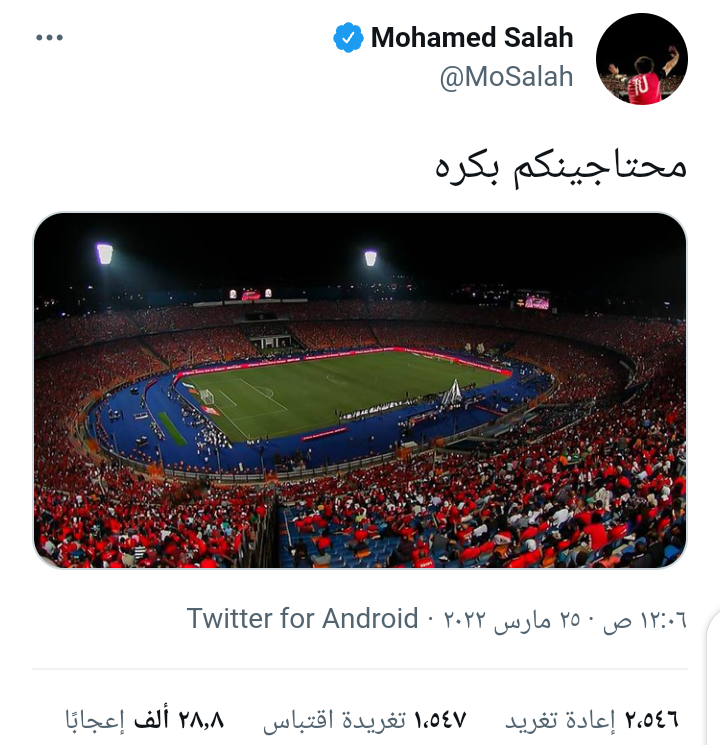Tap the Twitter for Android source link
Screen dimensions: 720x745
coord(302,619)
